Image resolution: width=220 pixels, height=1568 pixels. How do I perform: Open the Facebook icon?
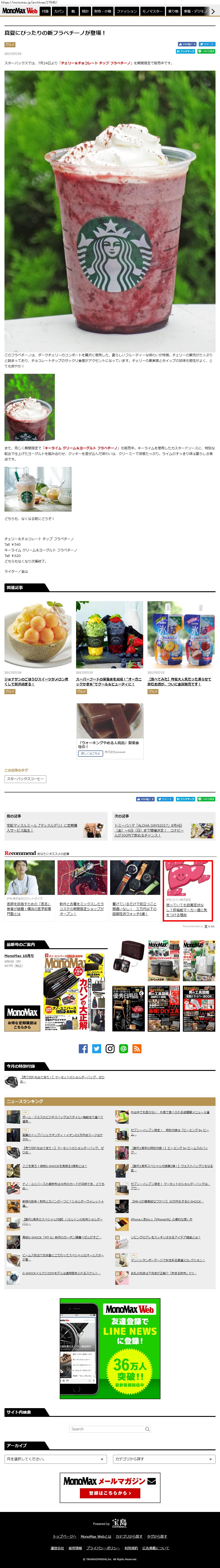[83, 1048]
